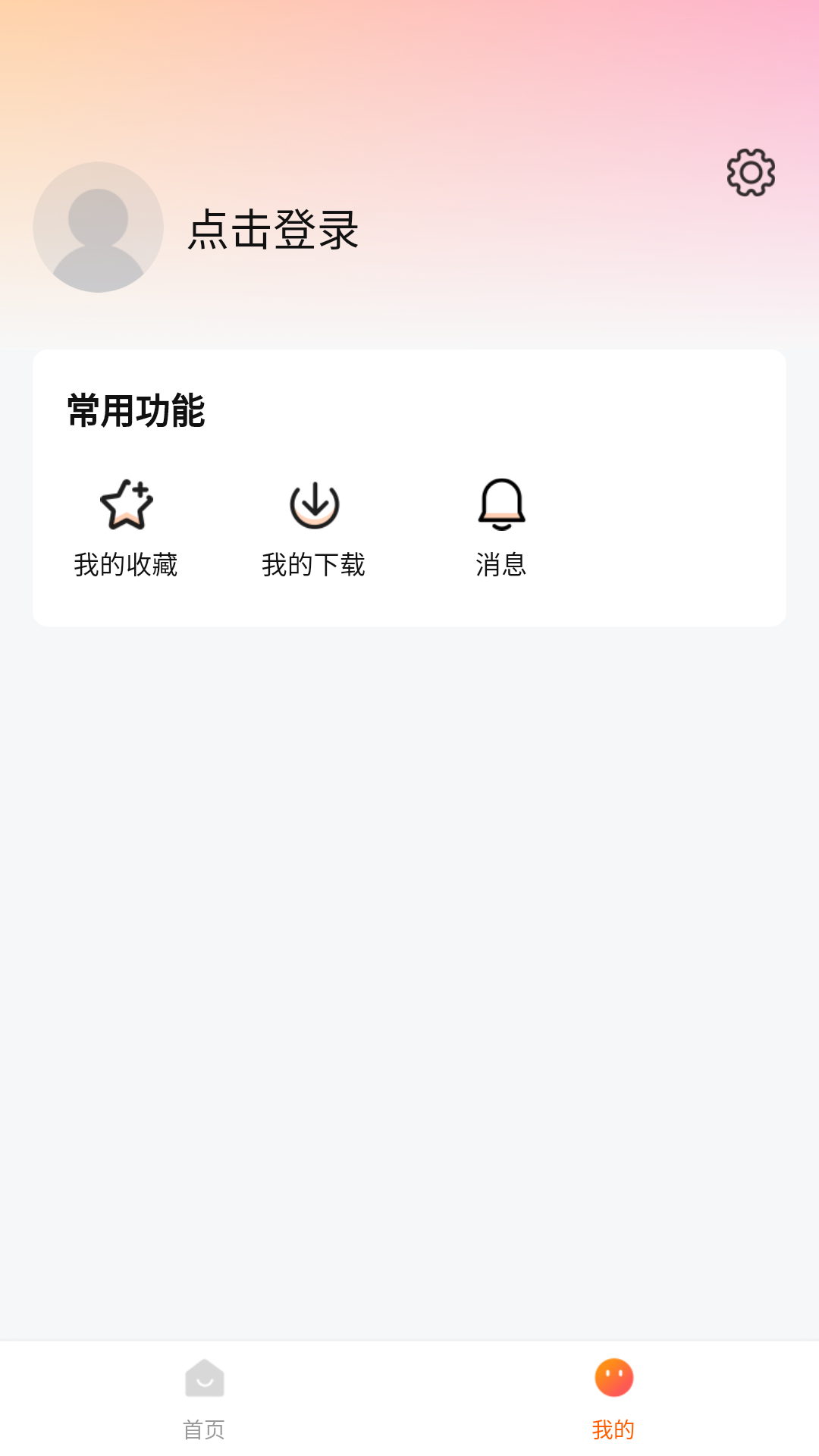Open 消息 messages
The width and height of the screenshot is (819, 1456).
coord(501,528)
